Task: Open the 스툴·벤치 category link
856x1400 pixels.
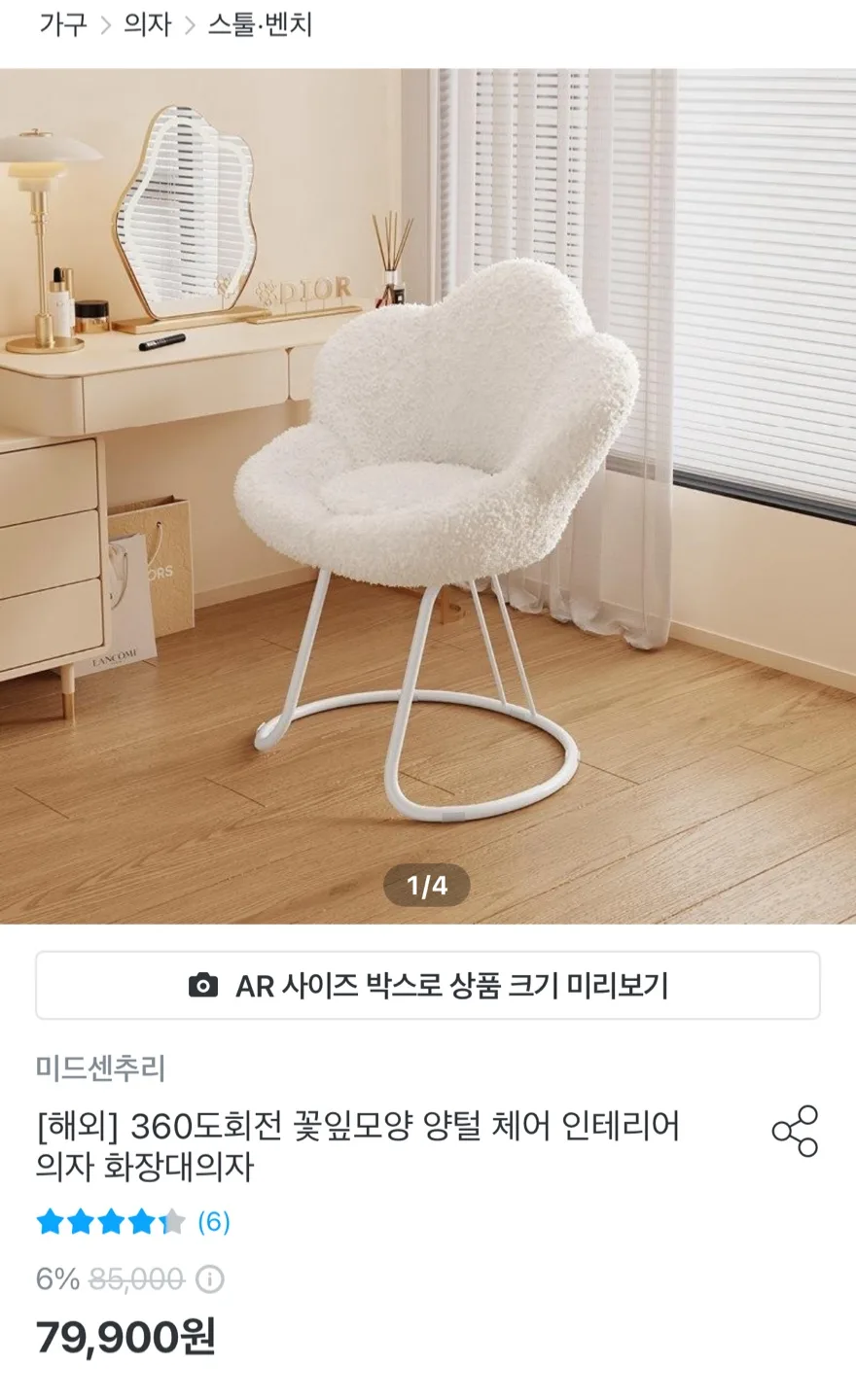Action: (260, 24)
